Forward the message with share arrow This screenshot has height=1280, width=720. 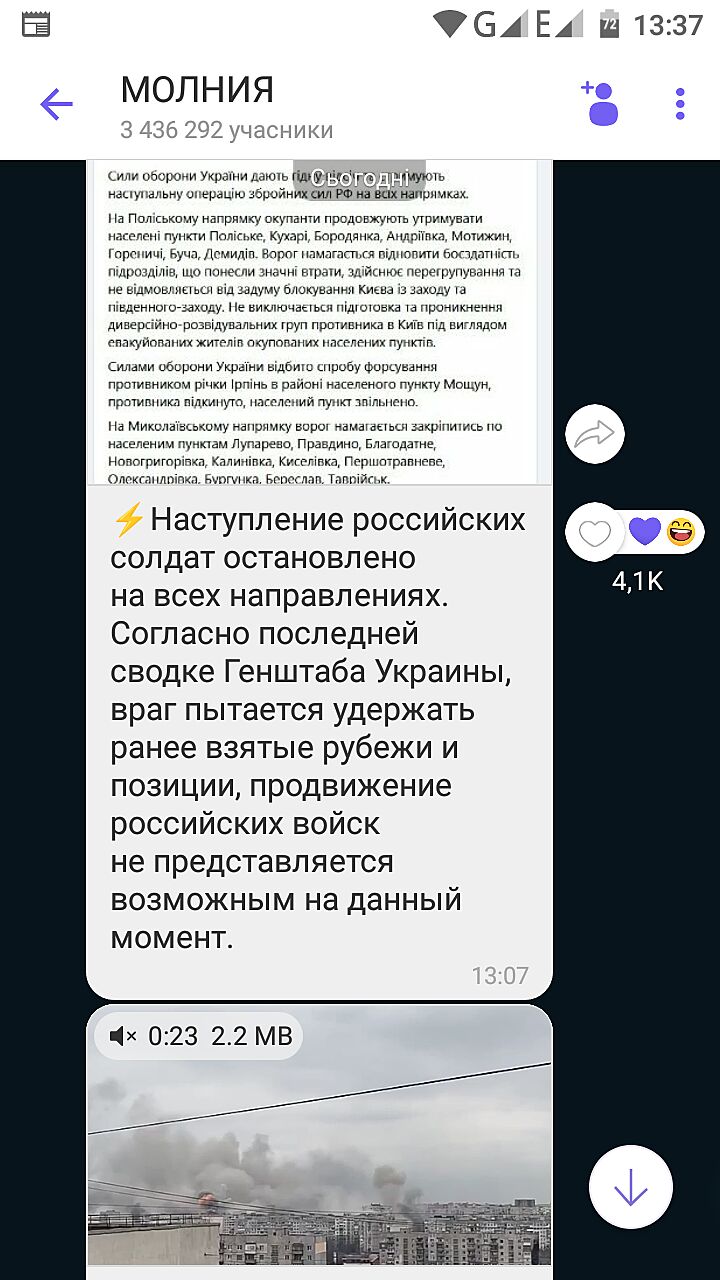pyautogui.click(x=595, y=434)
